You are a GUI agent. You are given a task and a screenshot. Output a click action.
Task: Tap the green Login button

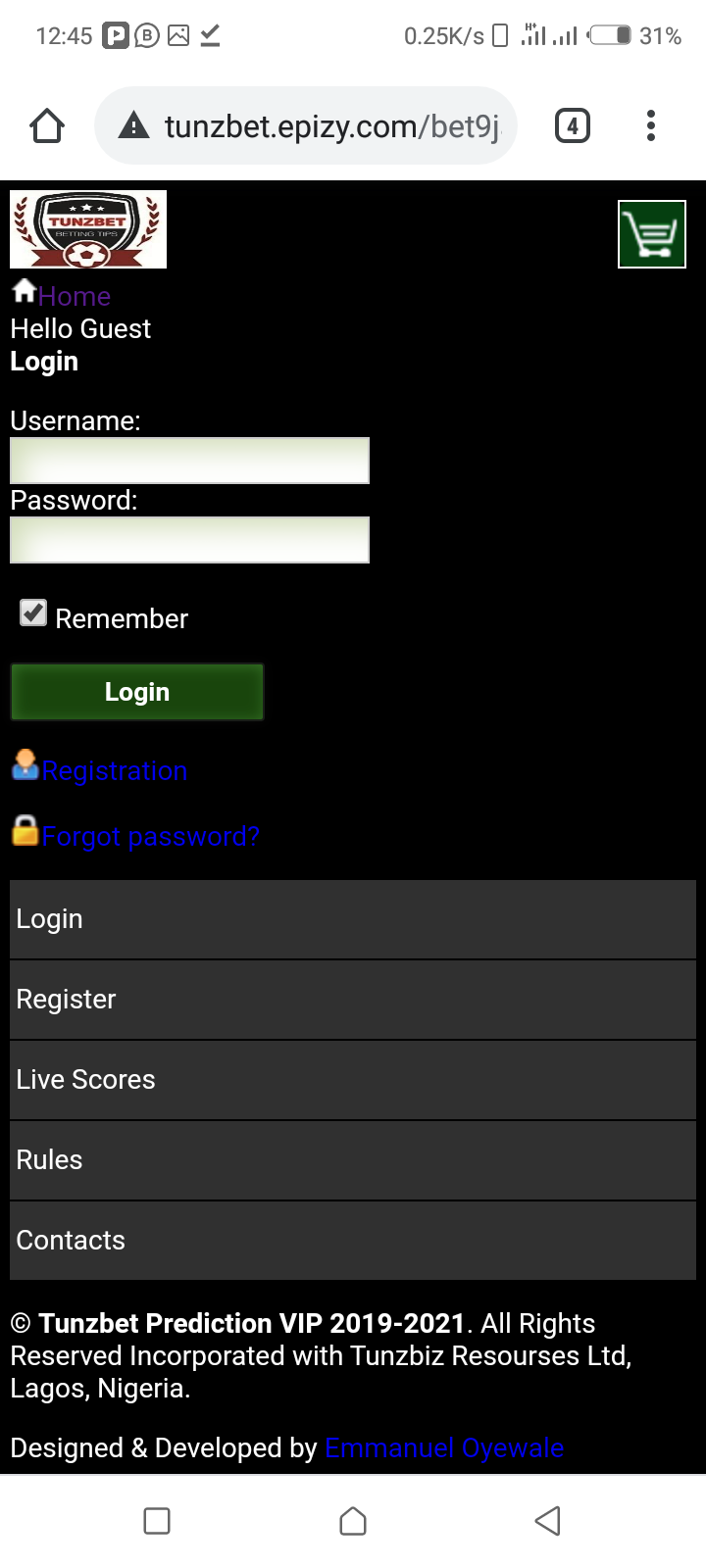[137, 692]
